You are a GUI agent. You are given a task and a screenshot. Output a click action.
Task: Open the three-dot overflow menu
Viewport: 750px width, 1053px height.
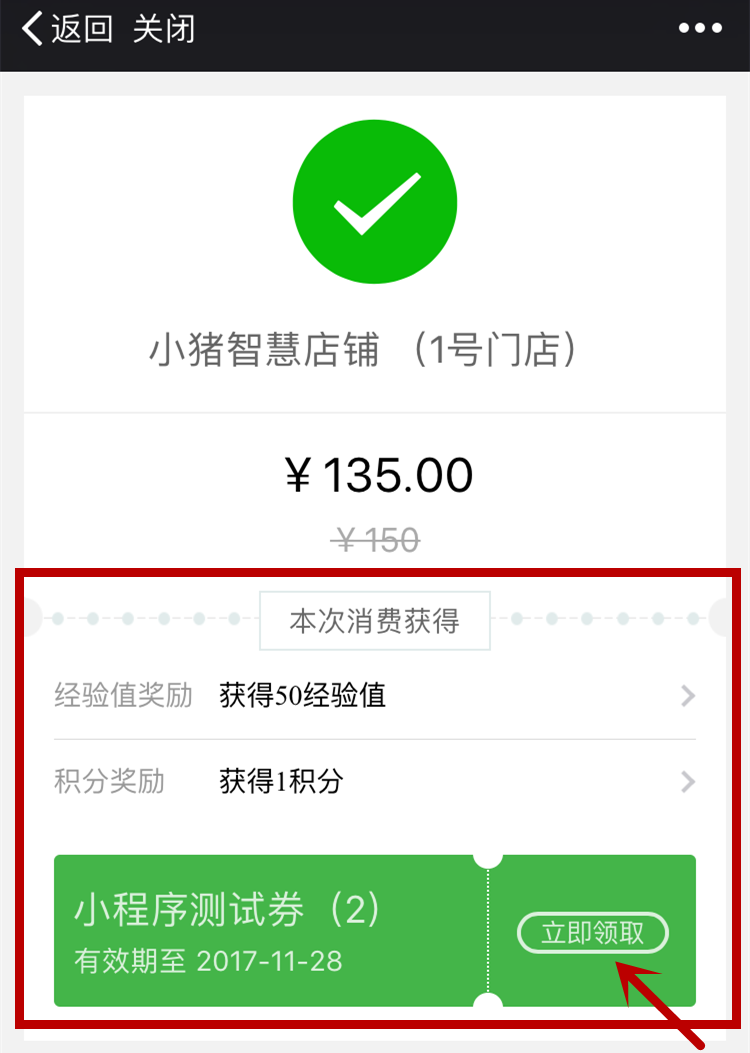pyautogui.click(x=700, y=29)
